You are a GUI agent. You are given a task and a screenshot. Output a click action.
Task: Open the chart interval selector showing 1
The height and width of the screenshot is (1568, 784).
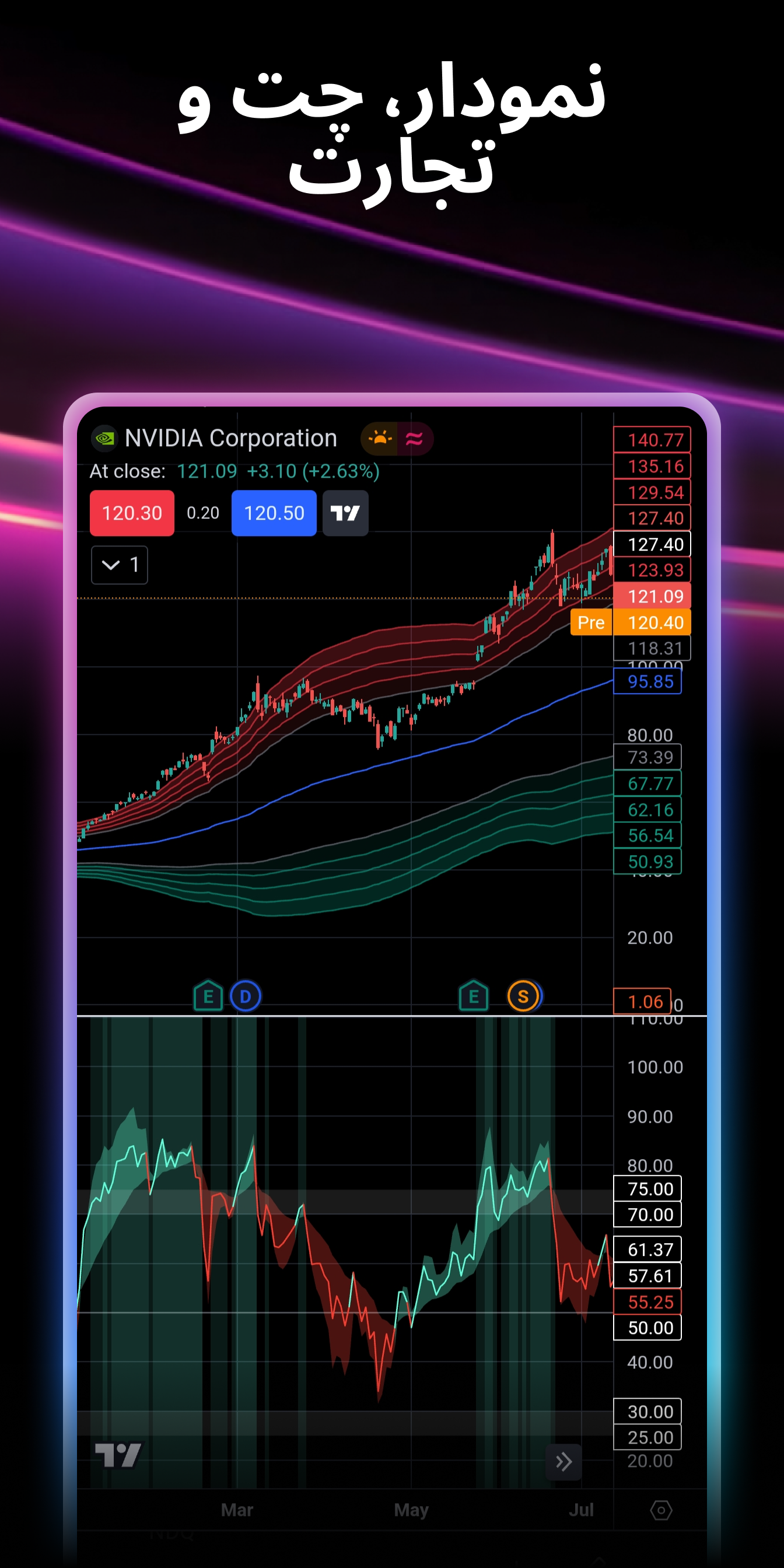[x=120, y=565]
